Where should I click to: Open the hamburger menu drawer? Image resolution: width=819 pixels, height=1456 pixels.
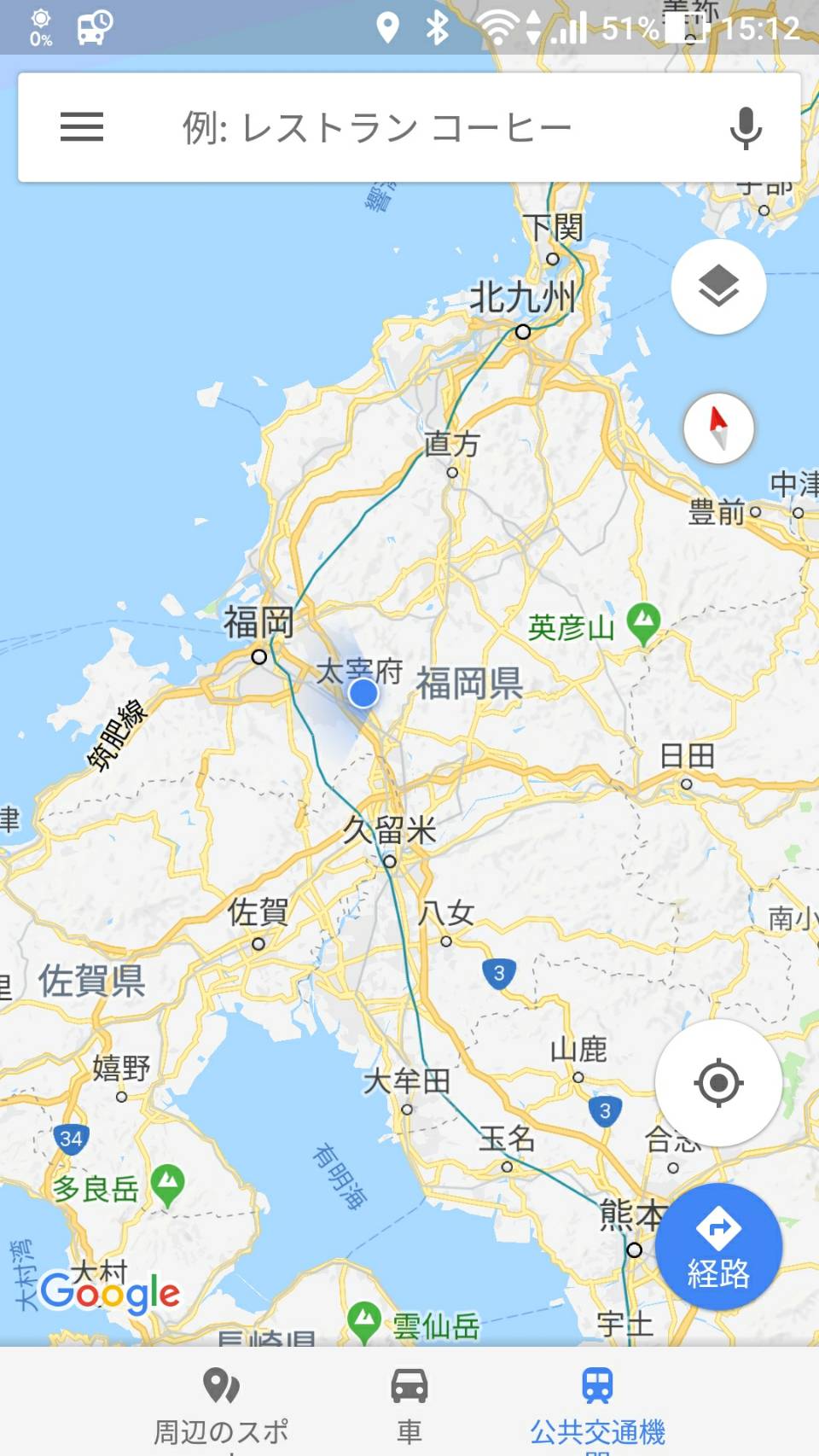point(82,127)
